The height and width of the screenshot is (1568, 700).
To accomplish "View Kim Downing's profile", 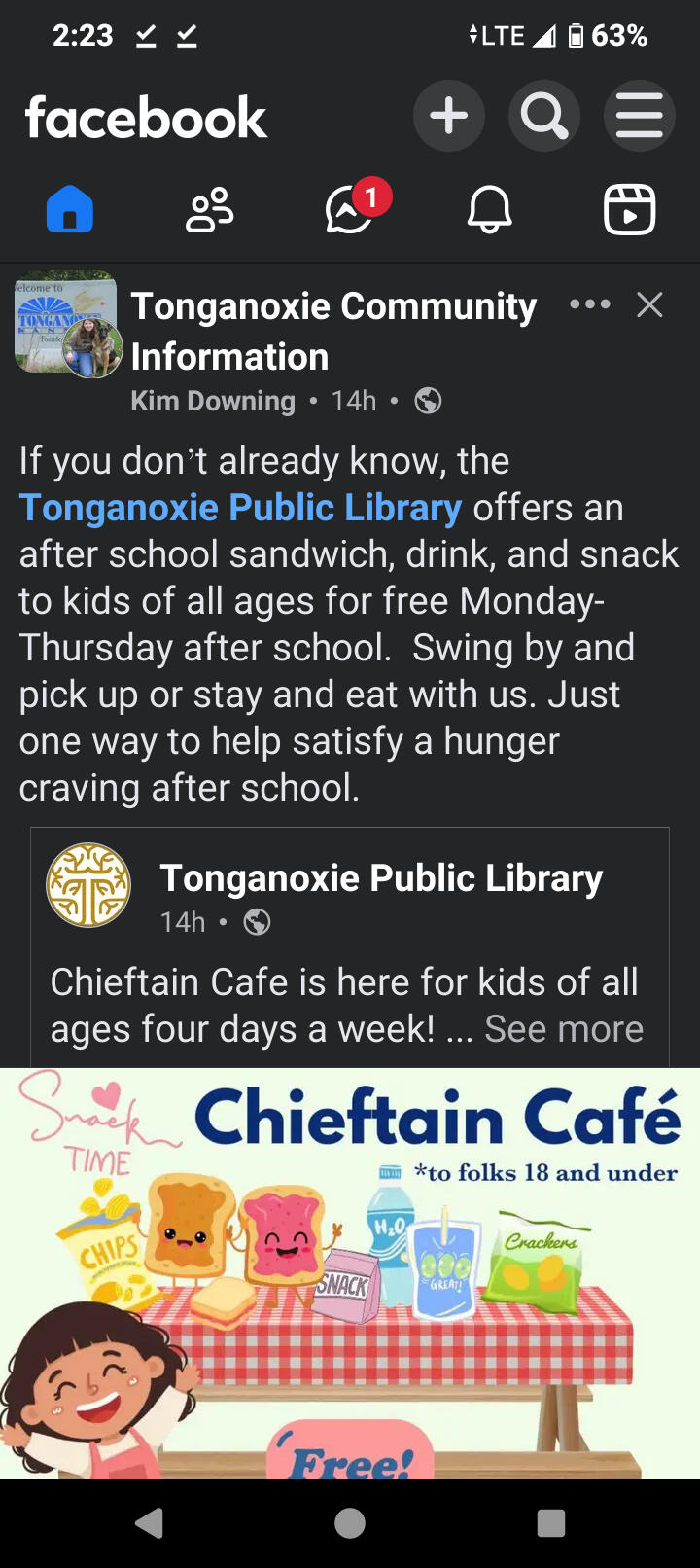I will point(213,401).
